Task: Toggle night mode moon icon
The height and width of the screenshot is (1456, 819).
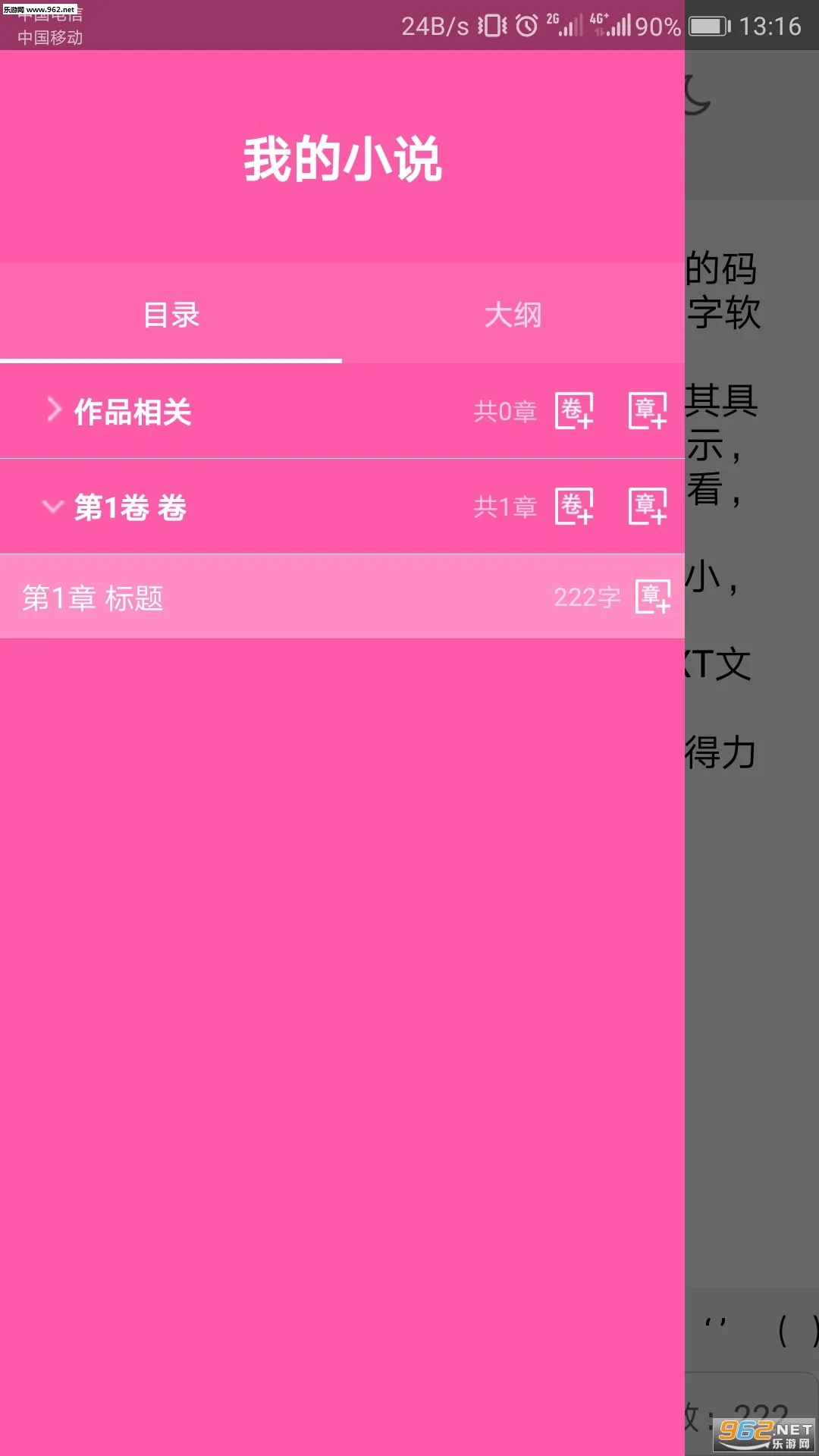Action: (696, 96)
